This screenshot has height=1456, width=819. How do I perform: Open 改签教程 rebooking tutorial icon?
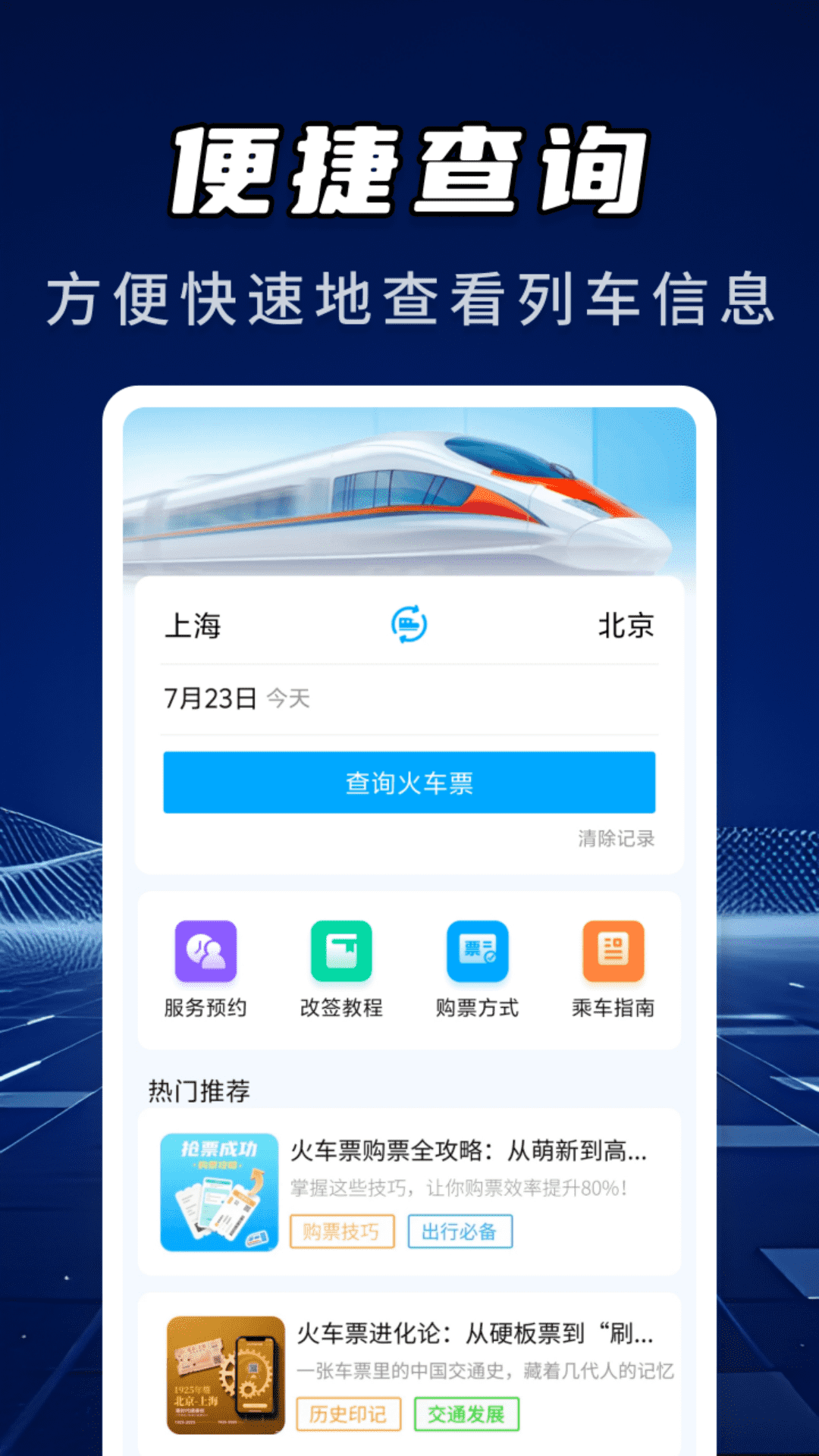[340, 966]
